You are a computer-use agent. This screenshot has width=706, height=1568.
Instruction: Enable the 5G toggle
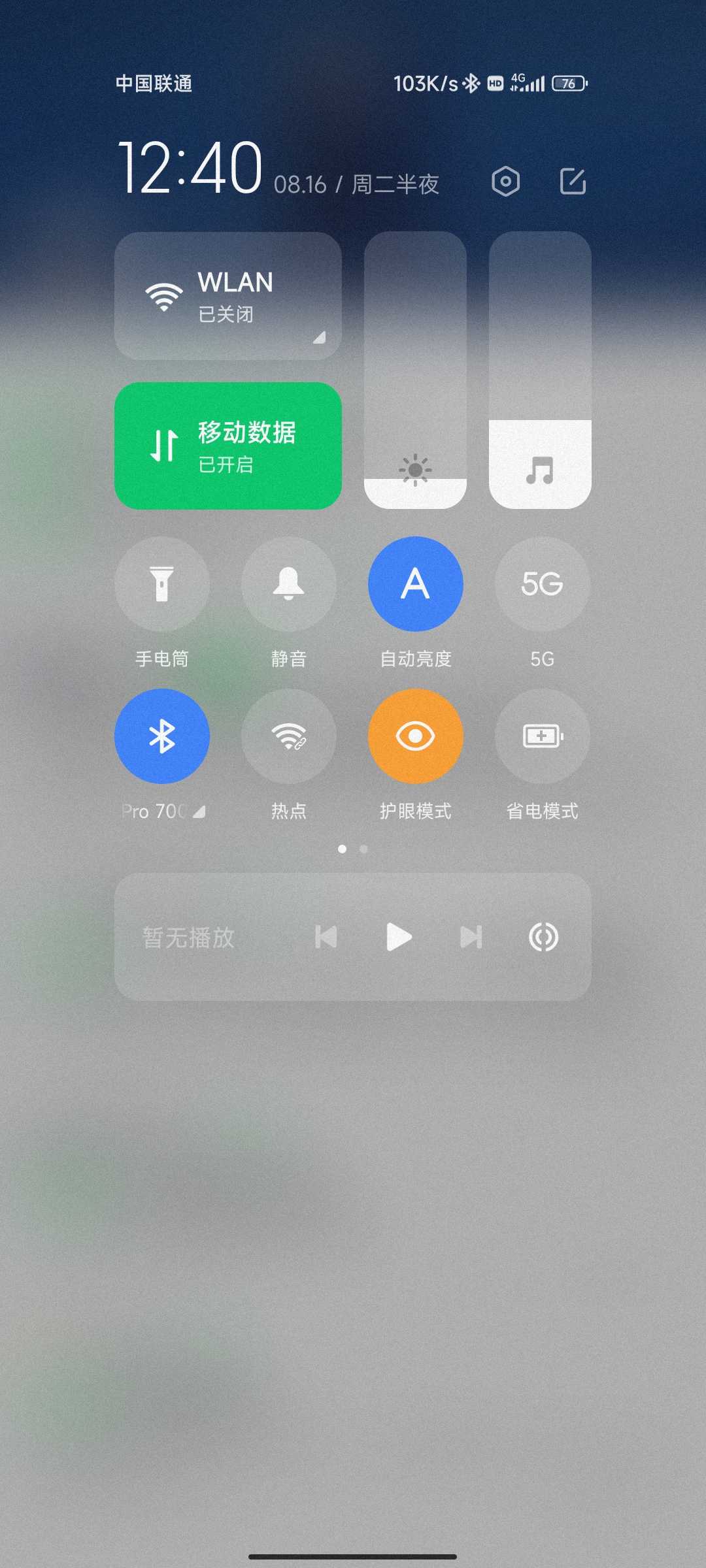click(x=543, y=584)
